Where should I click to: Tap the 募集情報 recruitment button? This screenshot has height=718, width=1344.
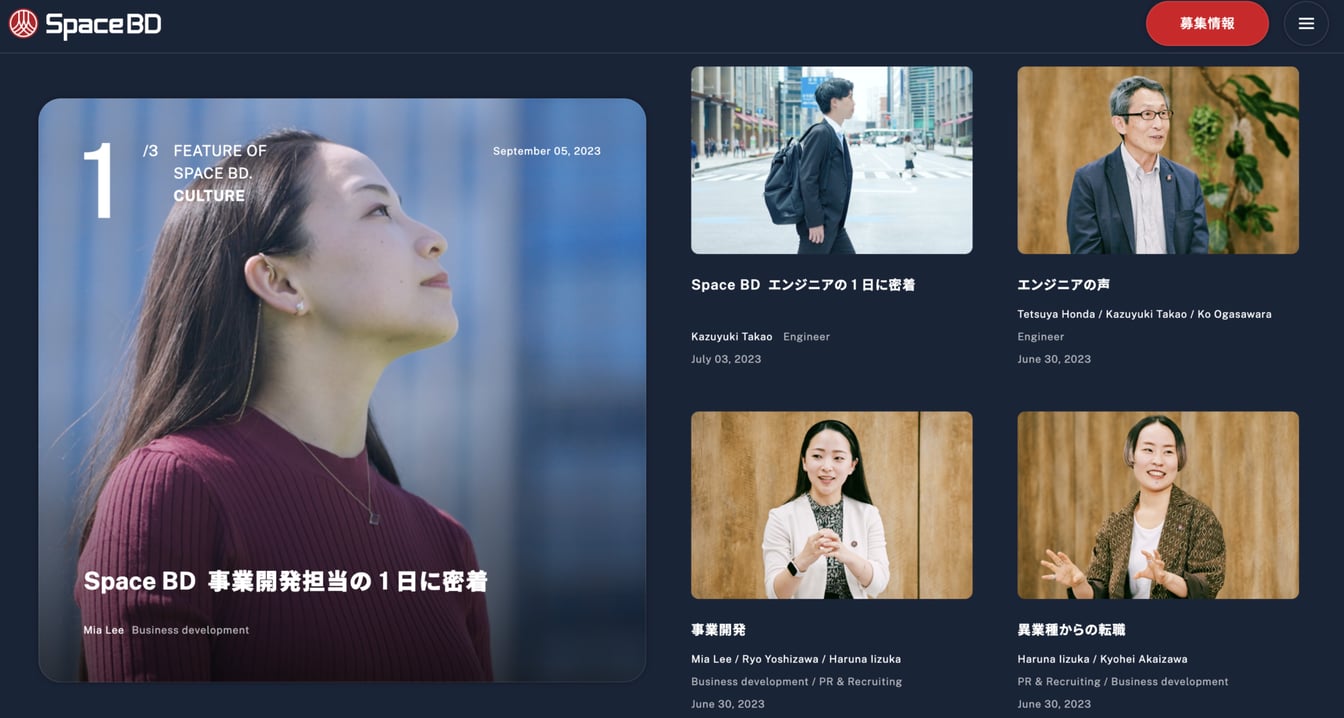(x=1206, y=24)
